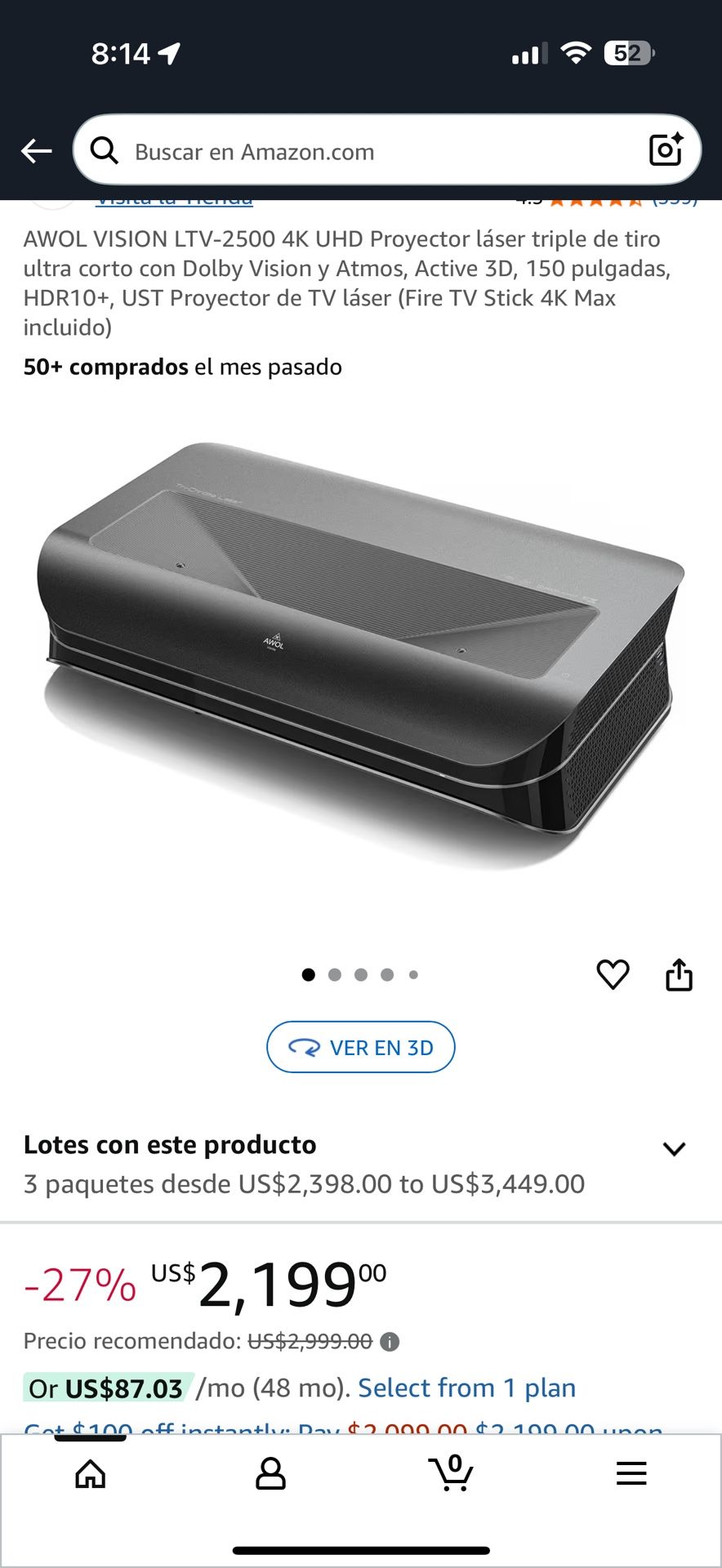
Task: Open the hamburger menu tab
Action: point(631,1474)
